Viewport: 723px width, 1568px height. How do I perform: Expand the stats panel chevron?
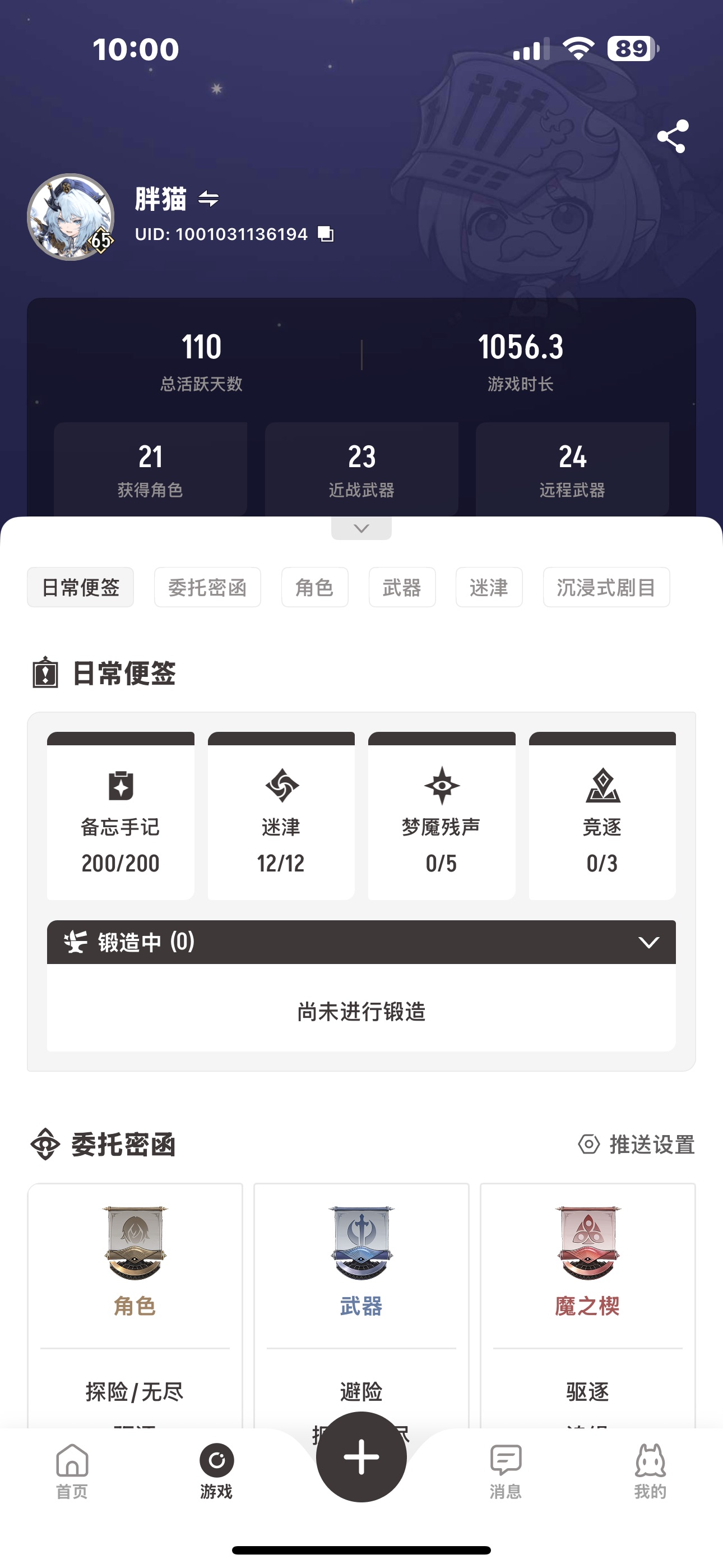pos(361,528)
